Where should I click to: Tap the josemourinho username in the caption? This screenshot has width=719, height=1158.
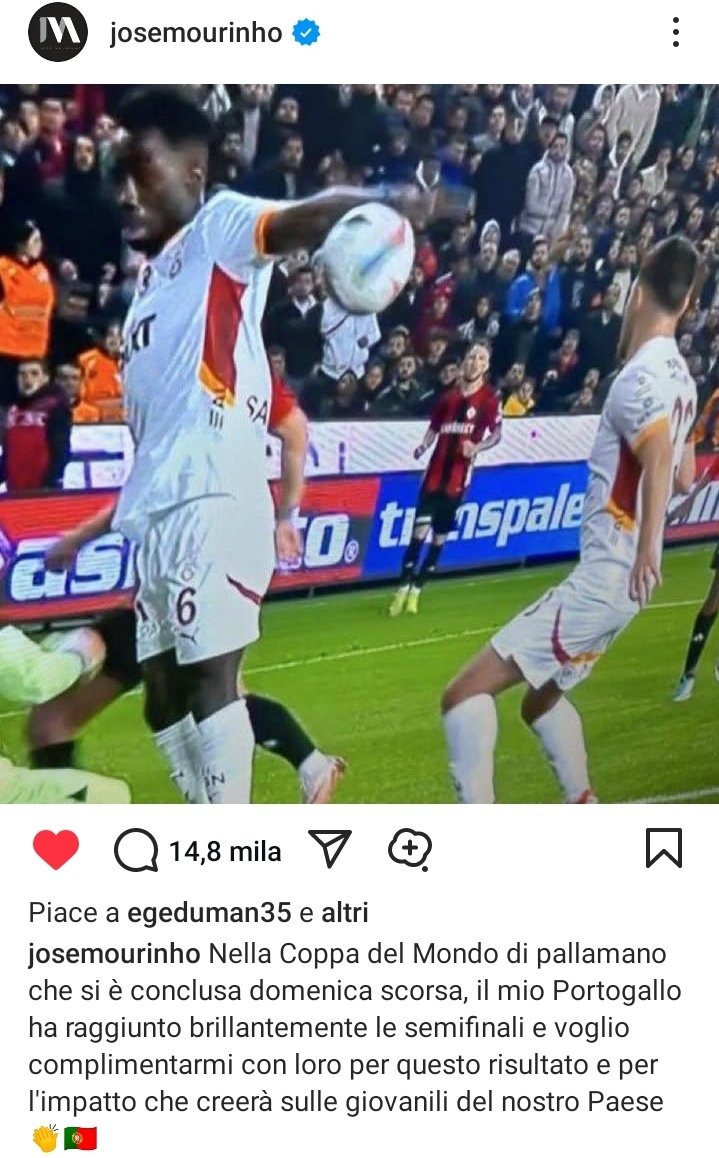pos(115,953)
